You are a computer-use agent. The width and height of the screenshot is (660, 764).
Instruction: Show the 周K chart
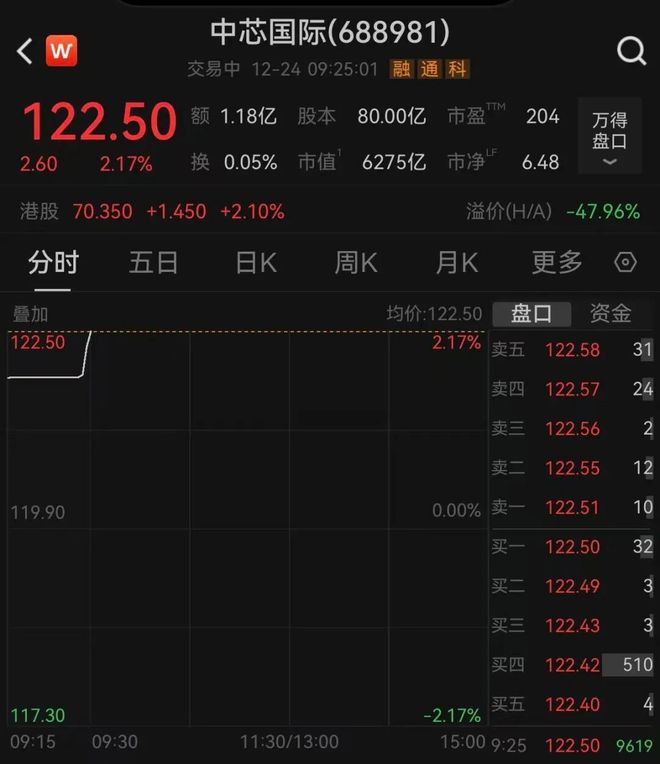356,263
